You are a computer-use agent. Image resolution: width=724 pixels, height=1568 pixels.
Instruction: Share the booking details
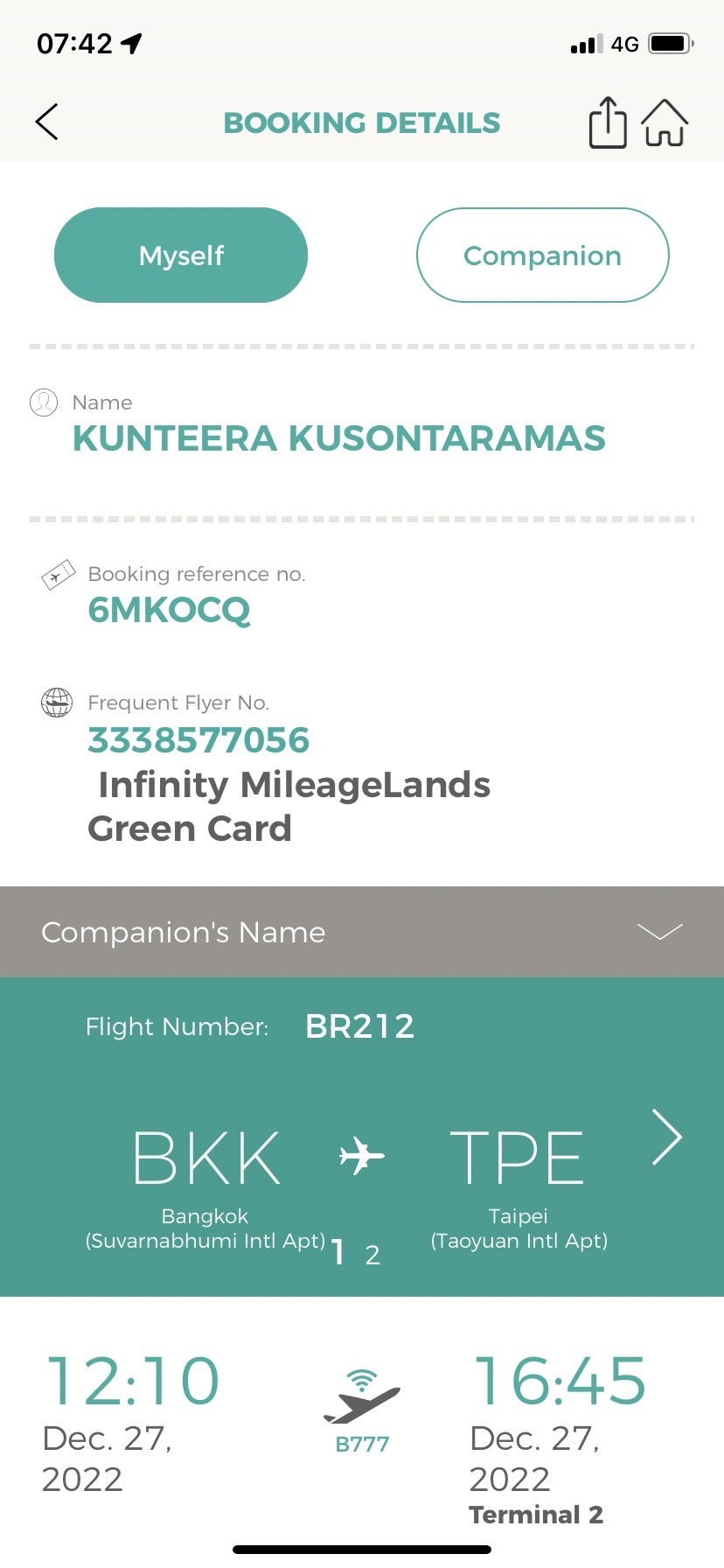pos(608,122)
